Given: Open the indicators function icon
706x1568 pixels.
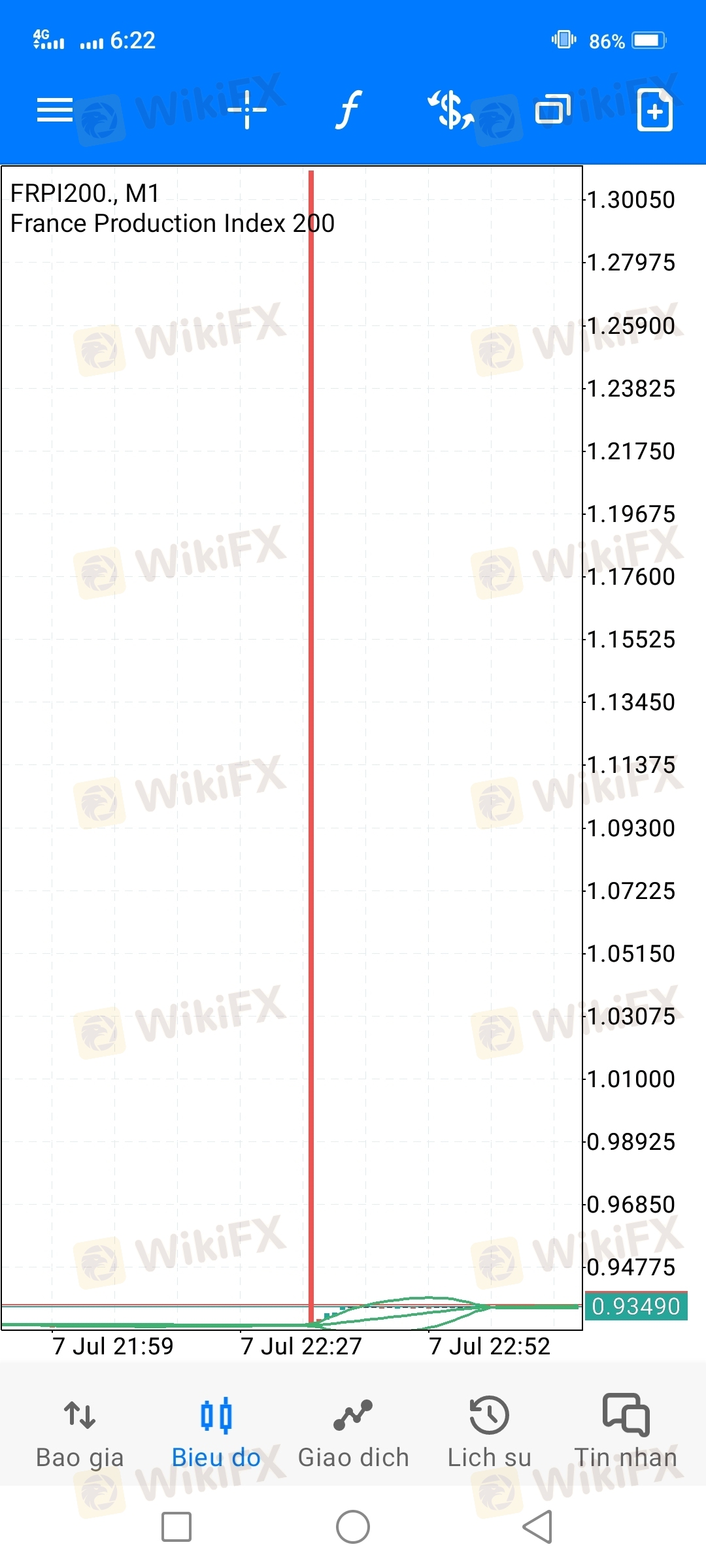Looking at the screenshot, I should 349,110.
